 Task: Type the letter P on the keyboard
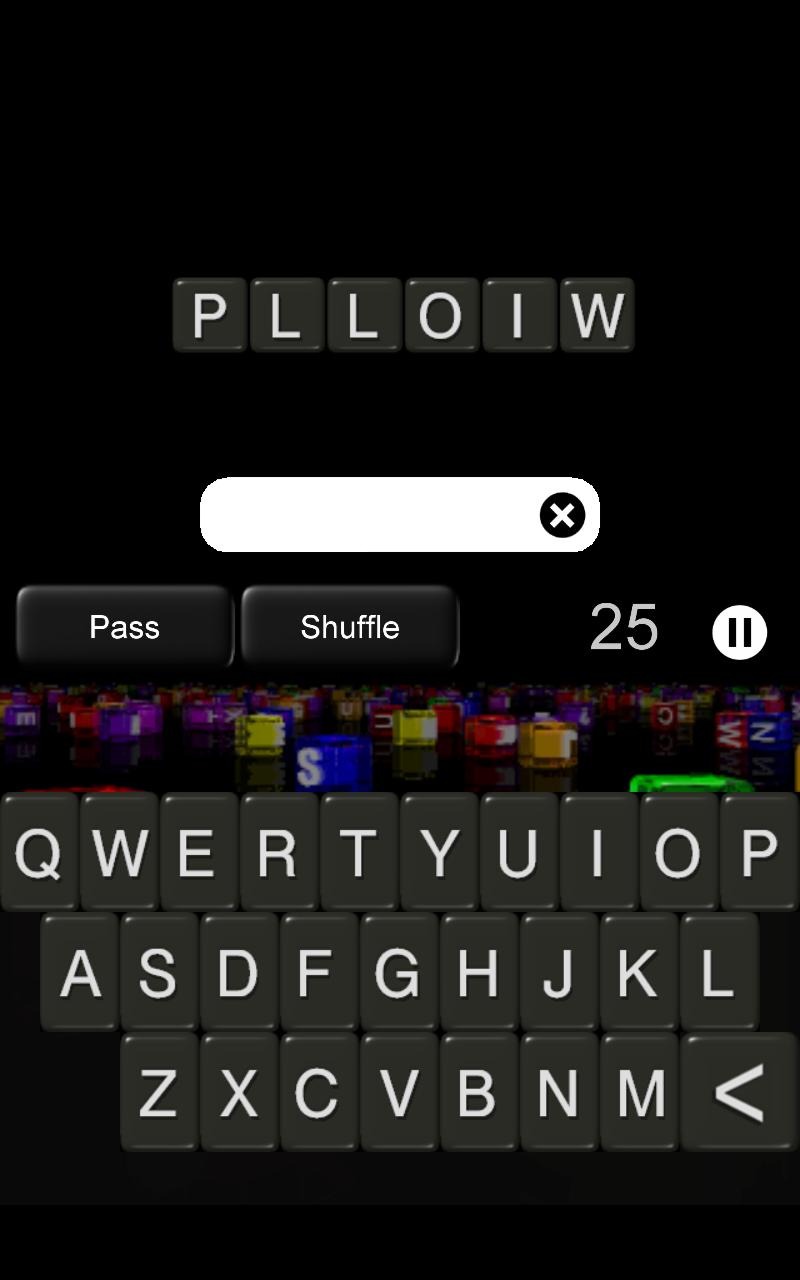point(758,853)
